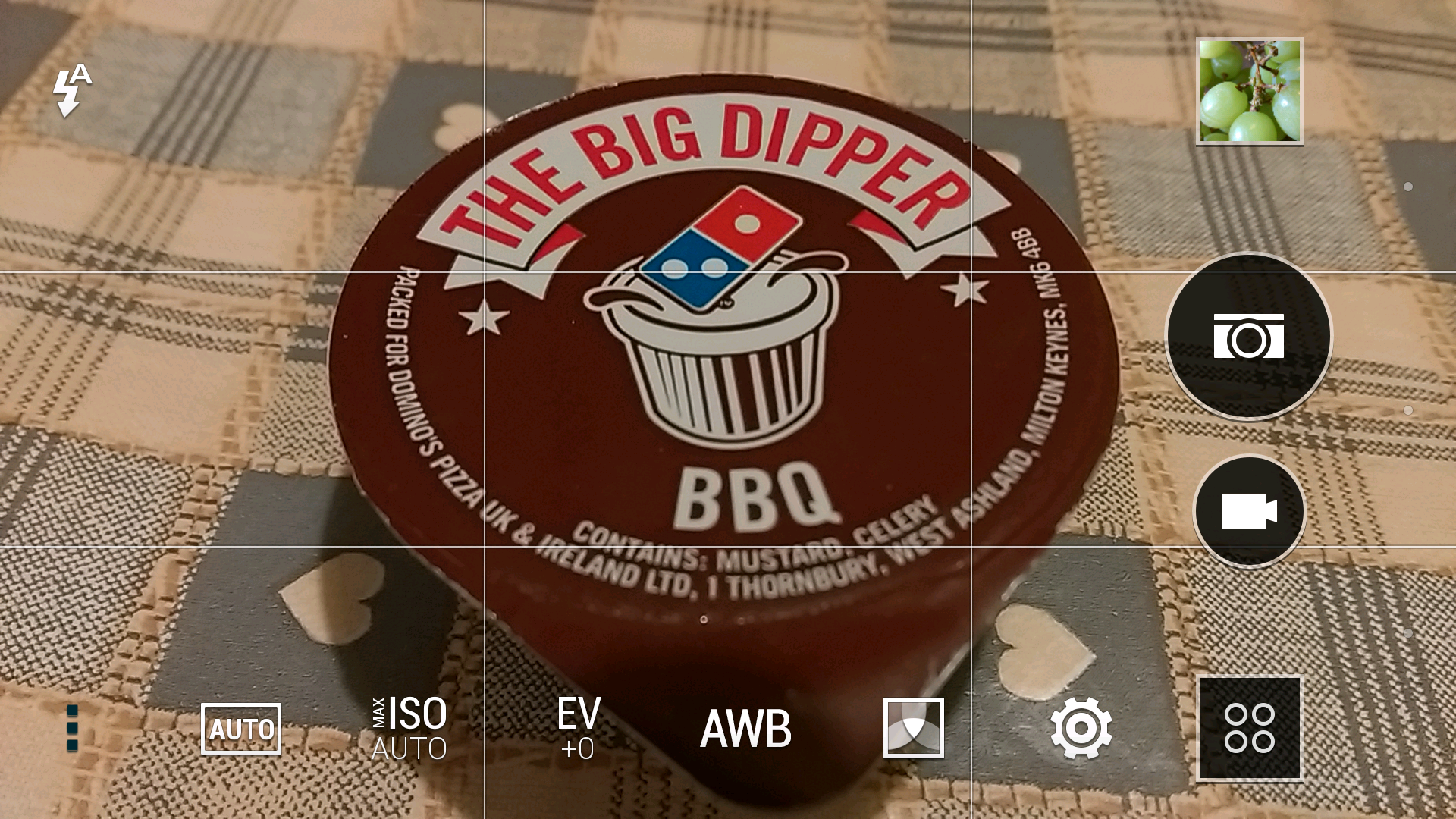Open the three-dot overflow menu

(72, 728)
